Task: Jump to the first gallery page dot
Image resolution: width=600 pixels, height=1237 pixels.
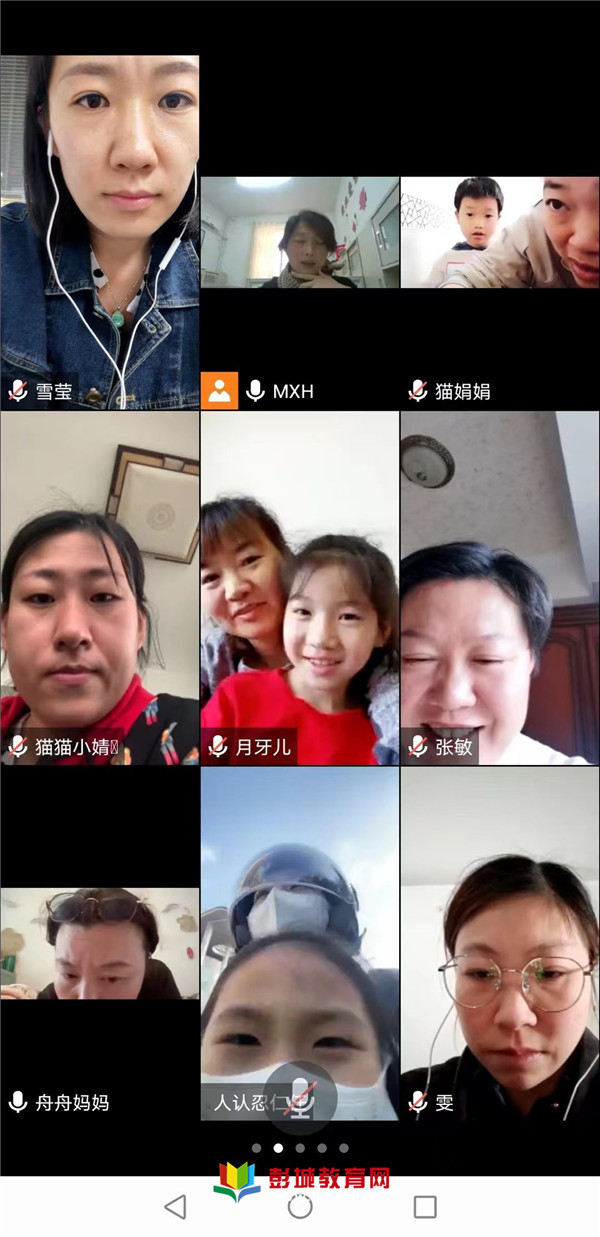Action: point(257,1148)
